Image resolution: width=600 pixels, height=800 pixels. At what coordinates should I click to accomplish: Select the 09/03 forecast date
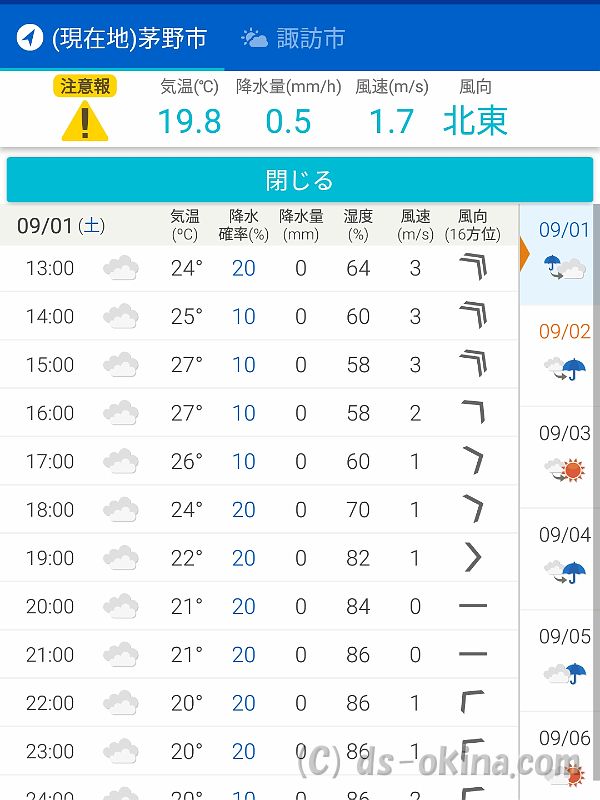pyautogui.click(x=564, y=454)
